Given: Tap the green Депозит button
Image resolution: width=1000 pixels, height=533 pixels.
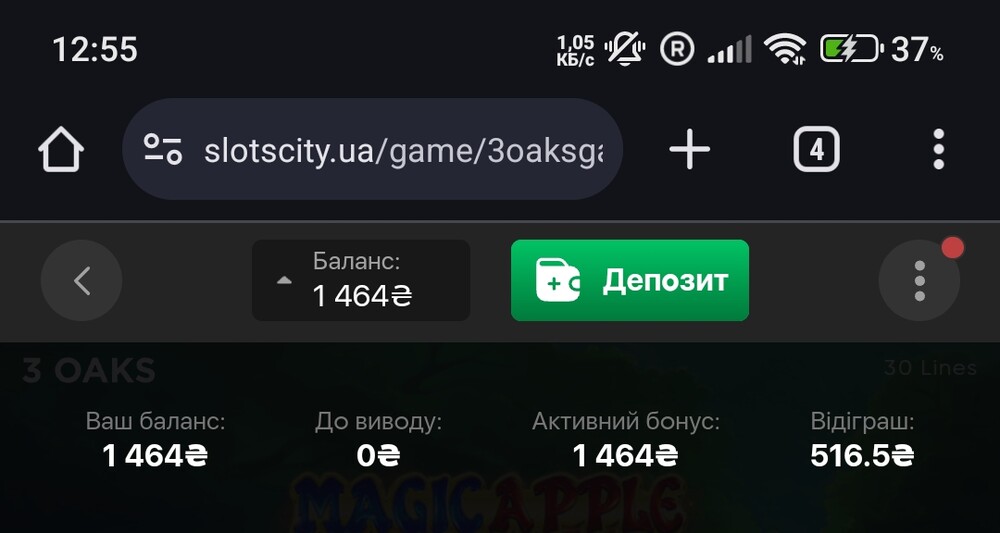Looking at the screenshot, I should tap(629, 281).
